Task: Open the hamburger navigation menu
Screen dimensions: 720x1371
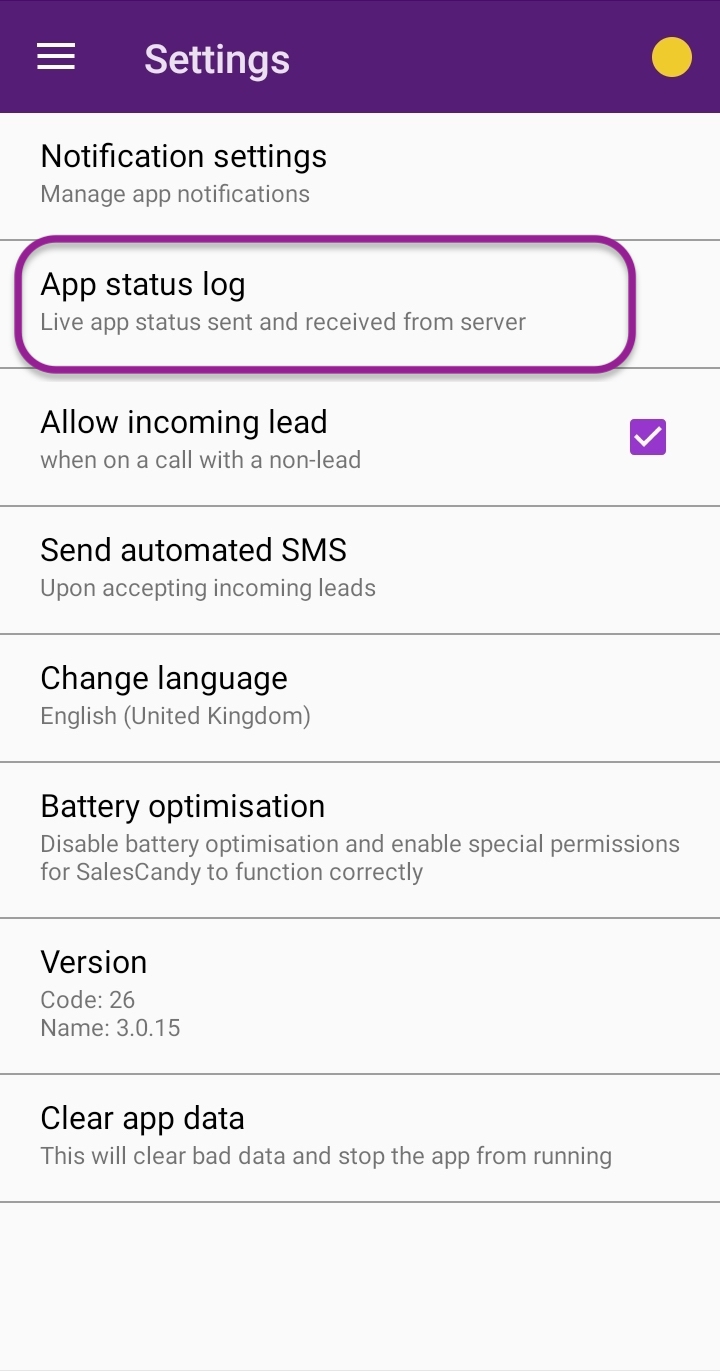Action: coord(55,56)
